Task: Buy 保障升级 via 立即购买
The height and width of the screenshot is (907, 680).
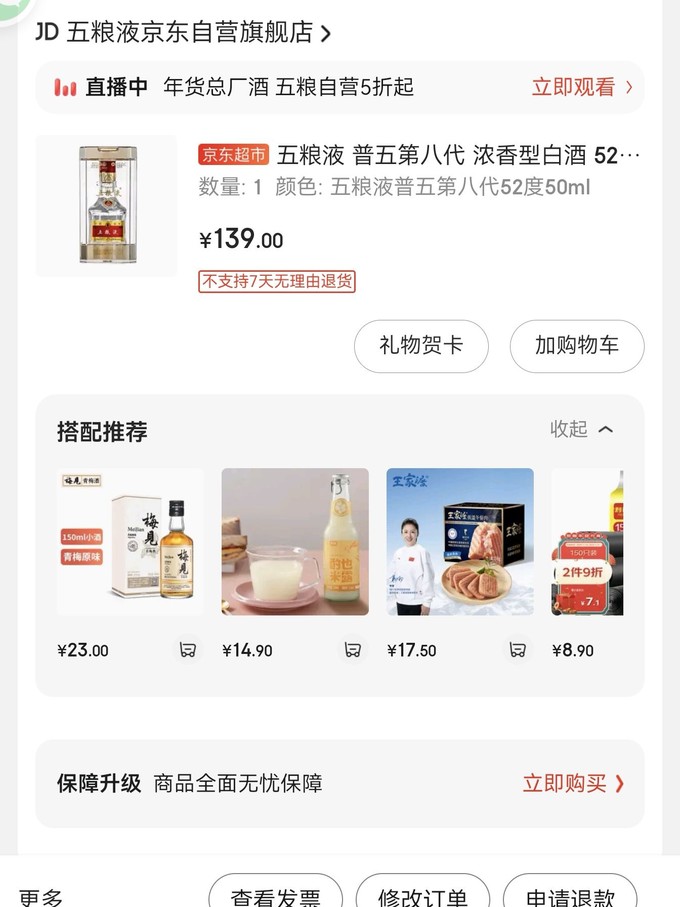Action: click(x=573, y=783)
